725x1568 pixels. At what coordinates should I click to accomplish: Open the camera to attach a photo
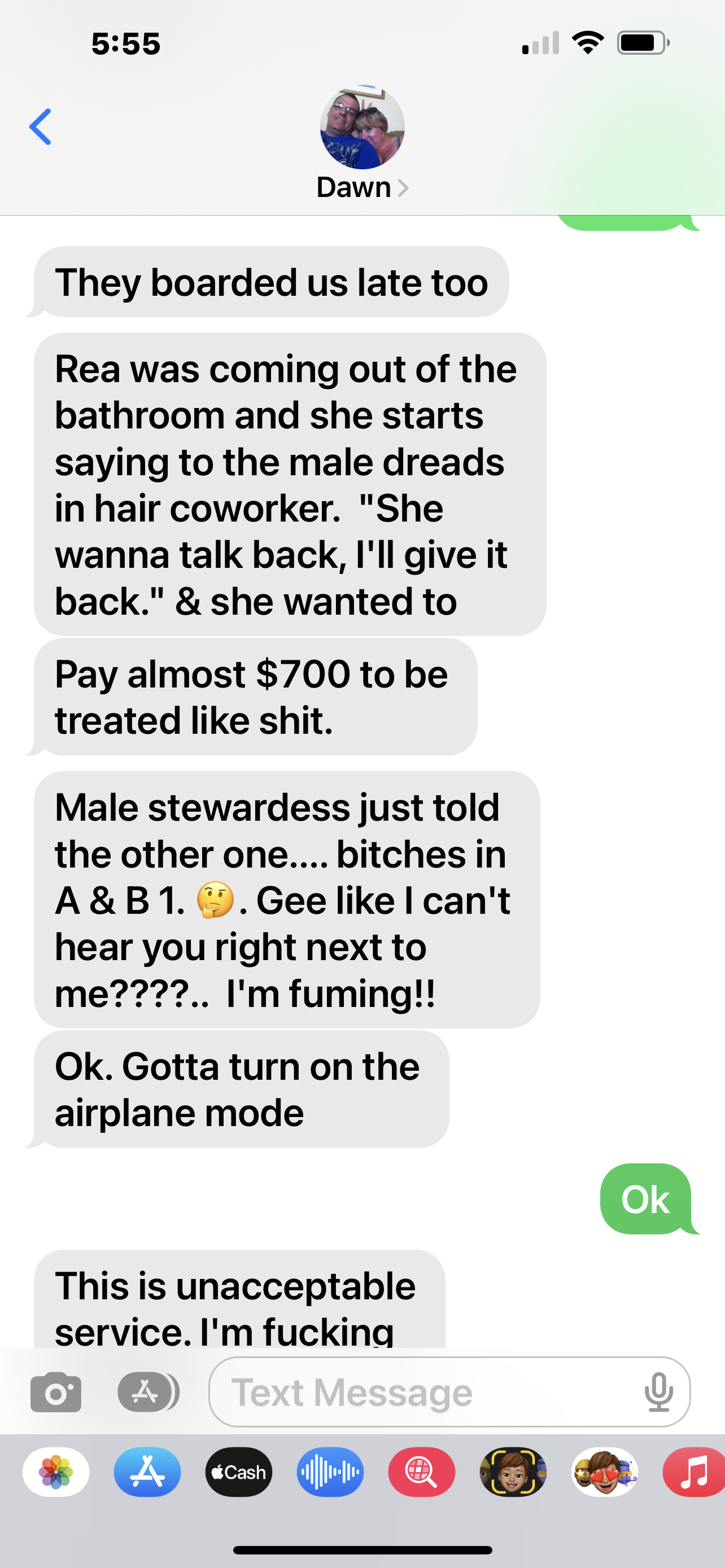click(55, 1392)
